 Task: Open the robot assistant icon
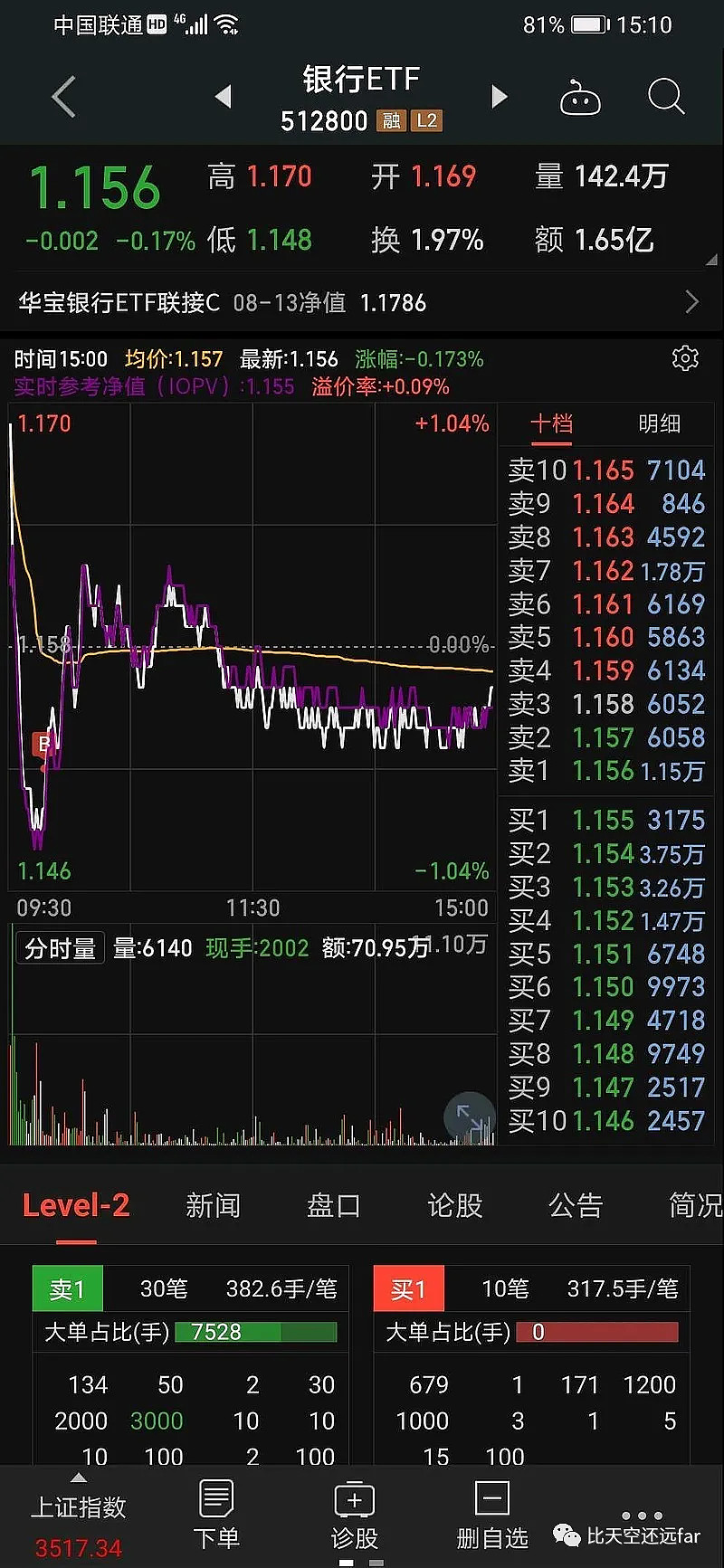click(580, 97)
